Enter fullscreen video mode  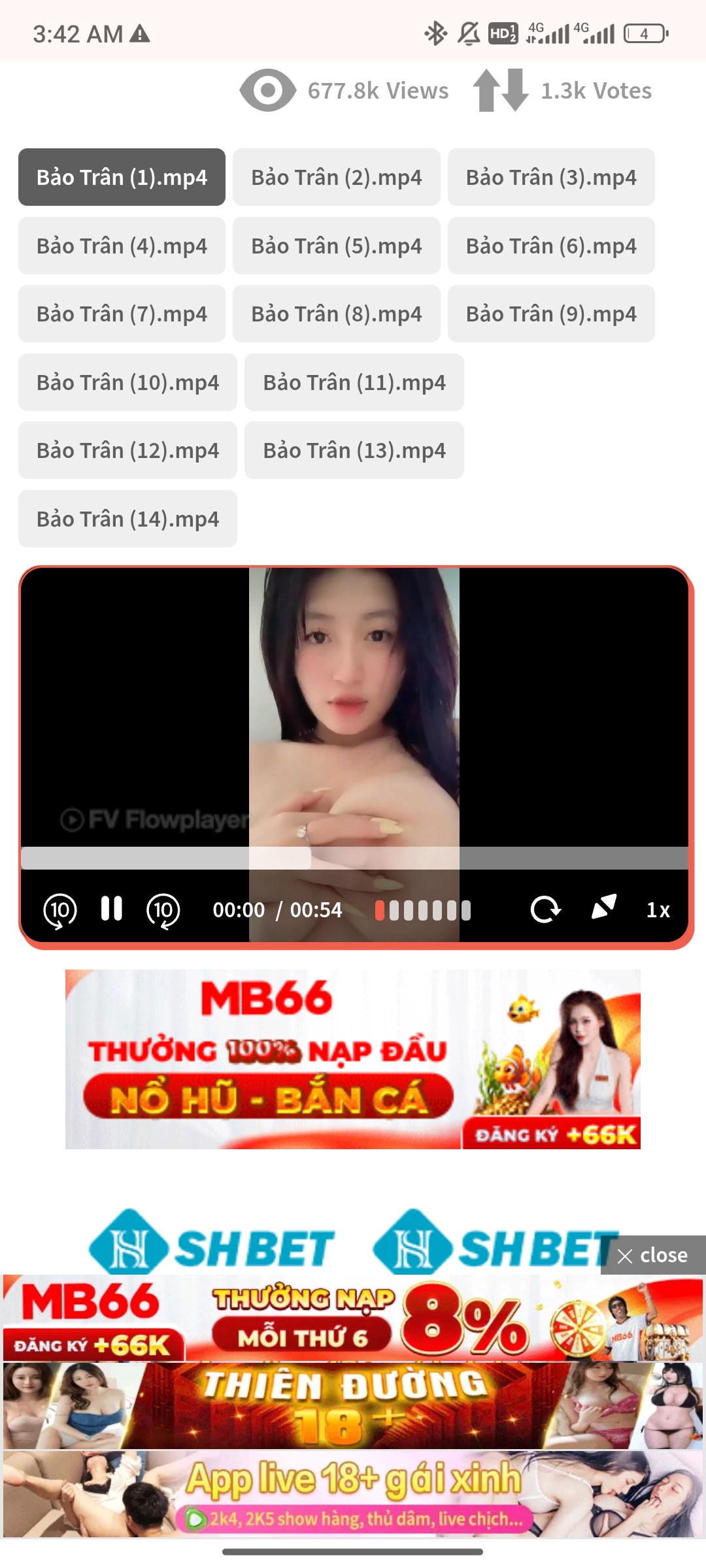[603, 907]
